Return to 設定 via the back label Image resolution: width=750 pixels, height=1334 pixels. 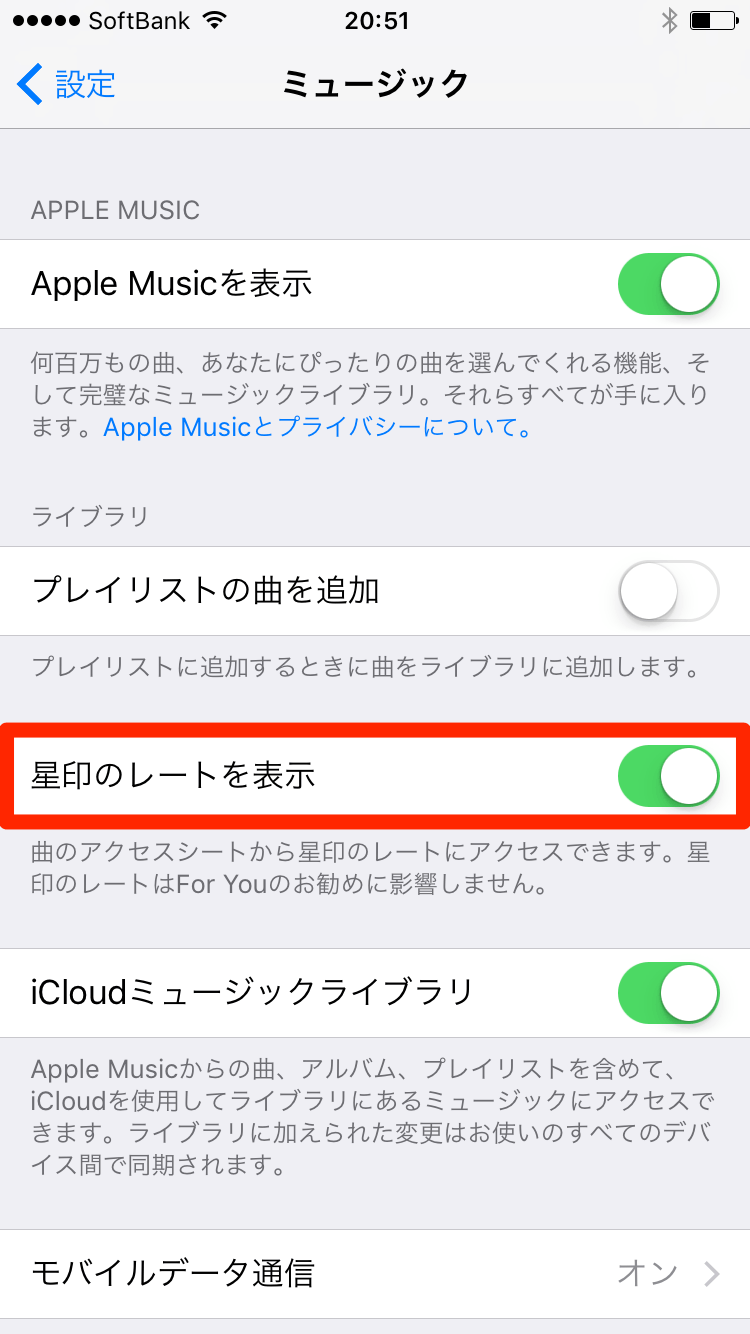85,86
